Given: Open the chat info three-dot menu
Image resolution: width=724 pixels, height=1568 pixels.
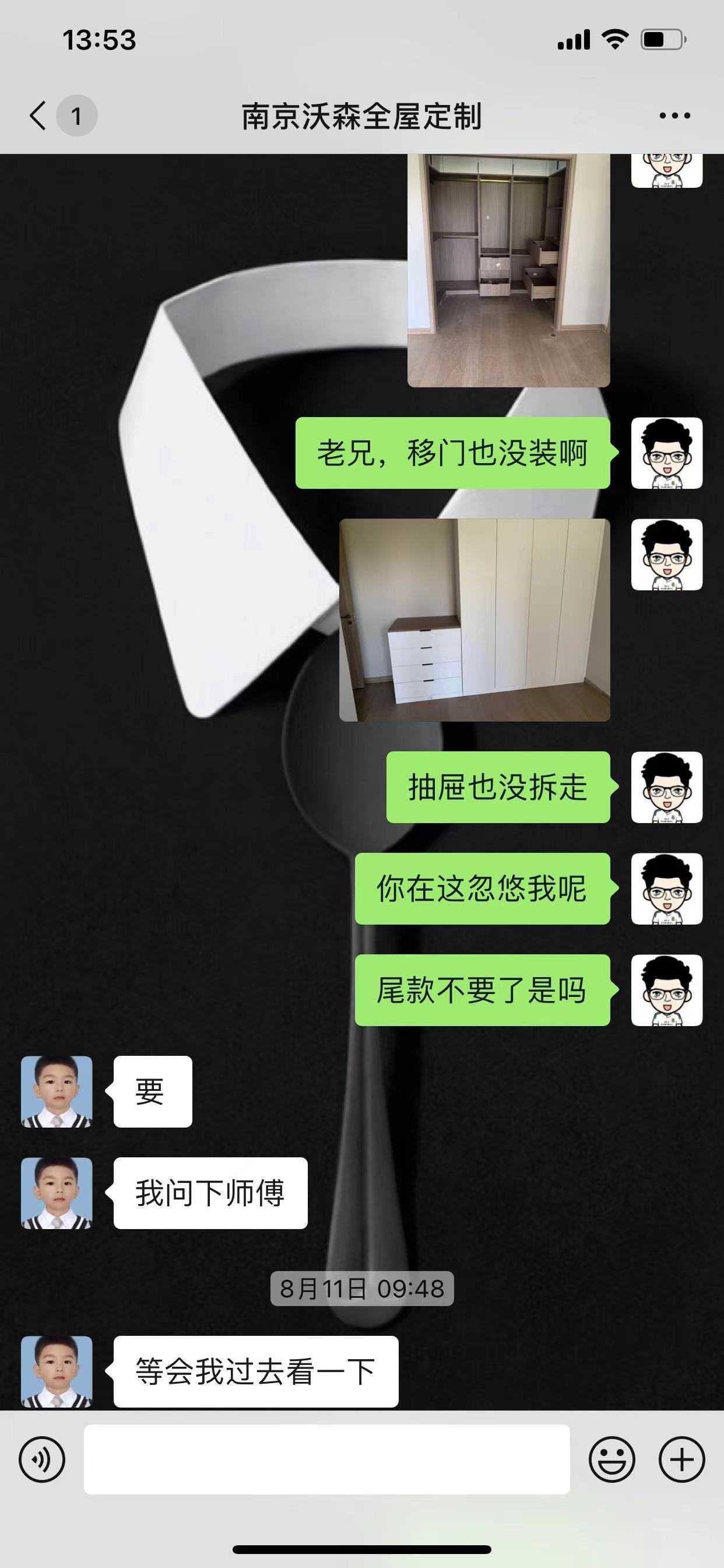Looking at the screenshot, I should click(x=674, y=116).
